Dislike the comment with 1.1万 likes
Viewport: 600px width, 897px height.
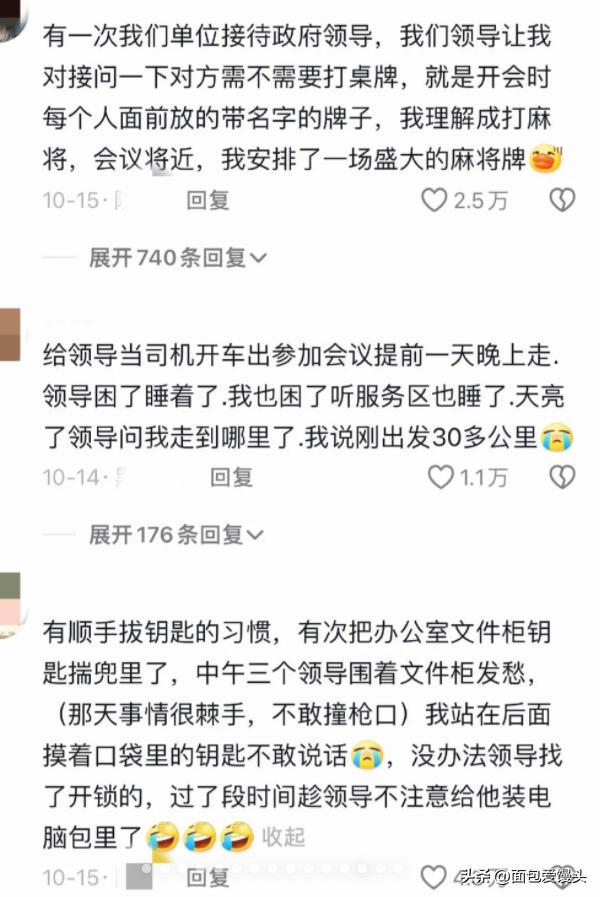pyautogui.click(x=563, y=477)
